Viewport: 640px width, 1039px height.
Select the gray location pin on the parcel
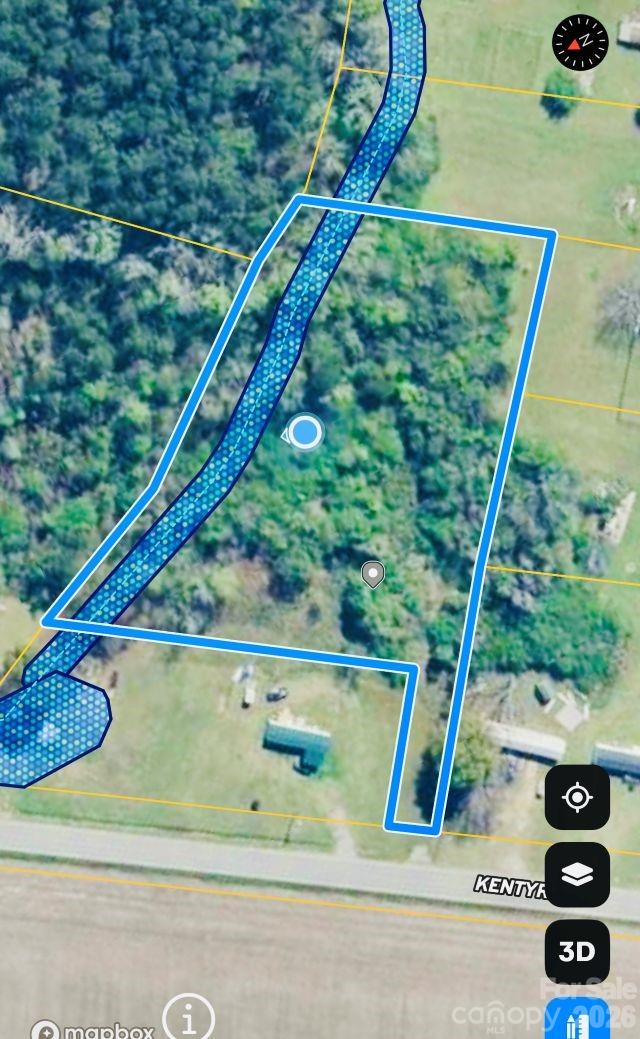pos(372,574)
